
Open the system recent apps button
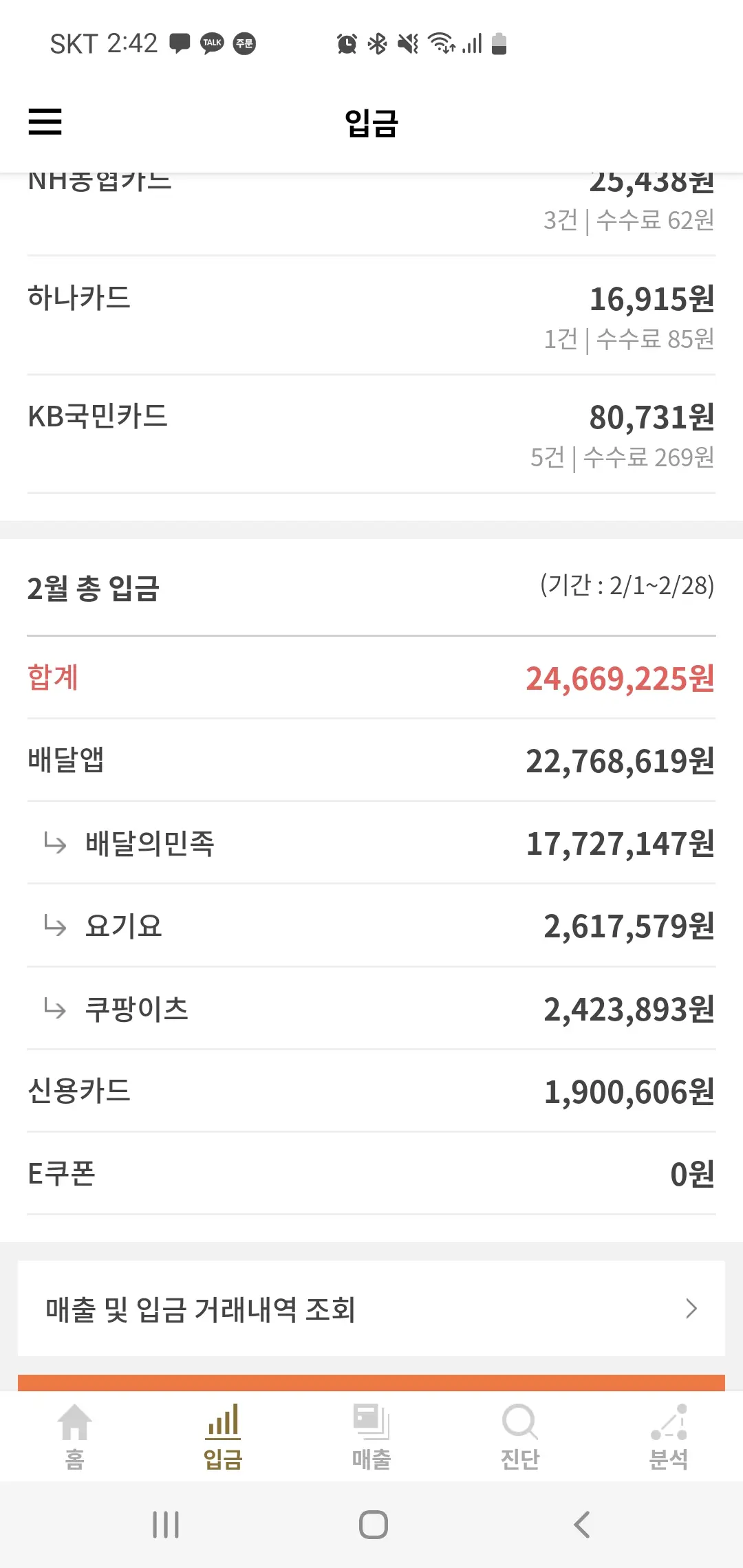point(166,1525)
